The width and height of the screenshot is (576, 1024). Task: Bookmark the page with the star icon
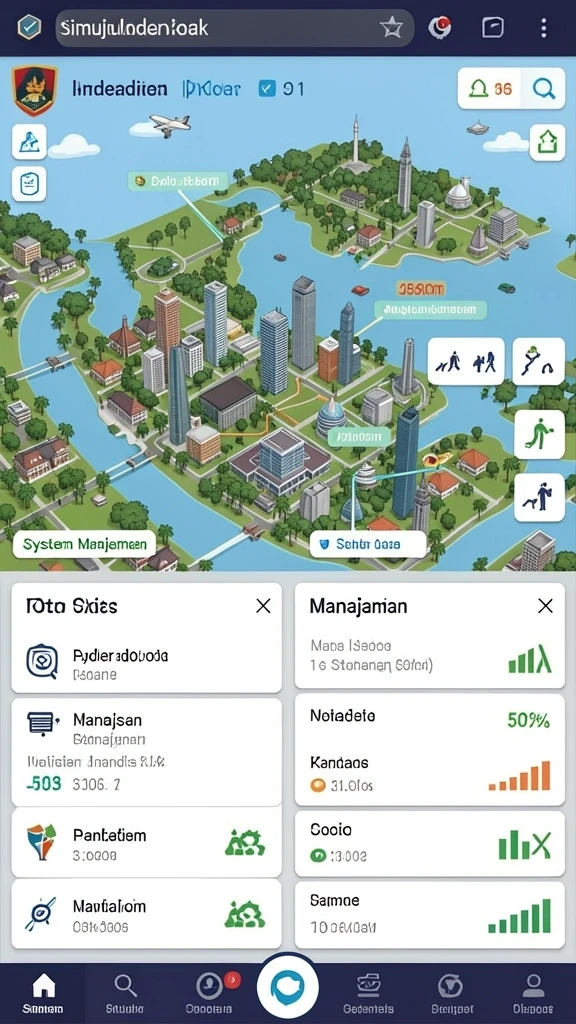tap(391, 27)
